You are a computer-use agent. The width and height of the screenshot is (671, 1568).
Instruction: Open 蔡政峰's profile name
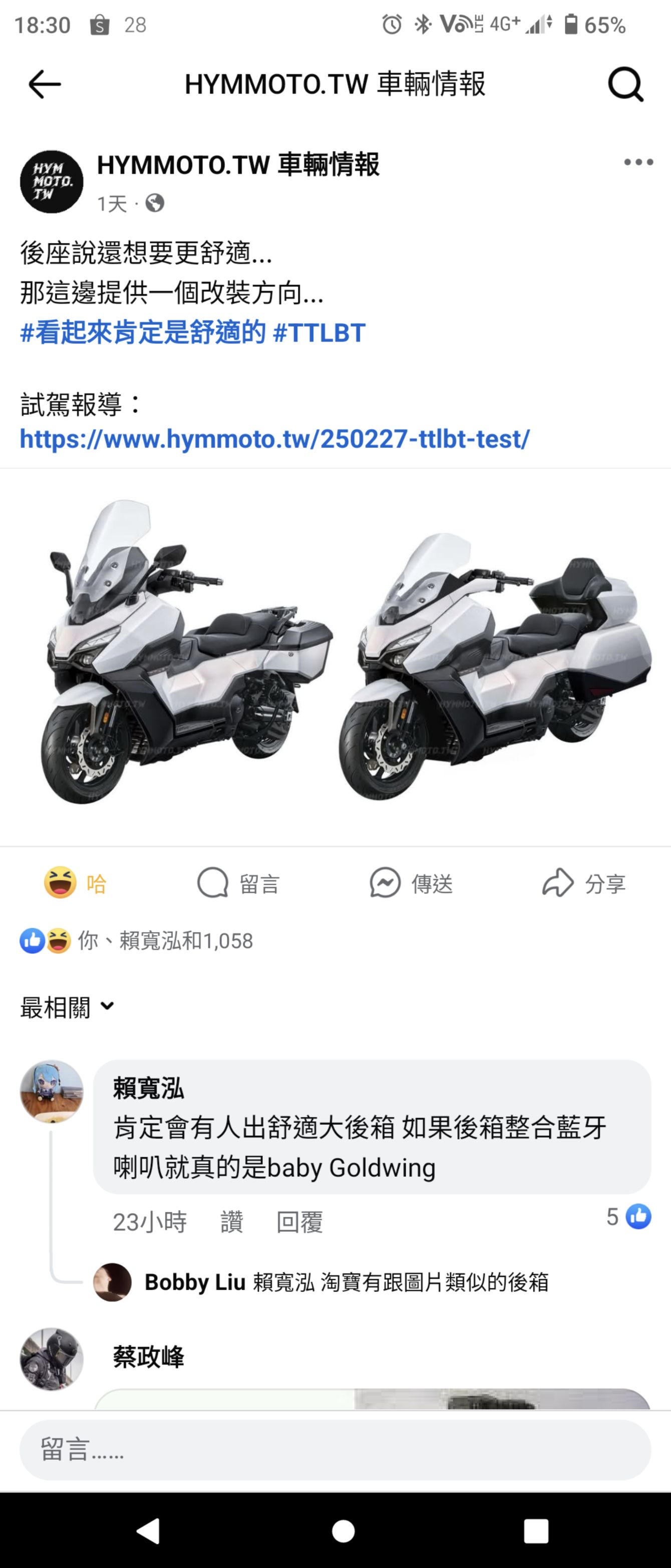pyautogui.click(x=148, y=1357)
